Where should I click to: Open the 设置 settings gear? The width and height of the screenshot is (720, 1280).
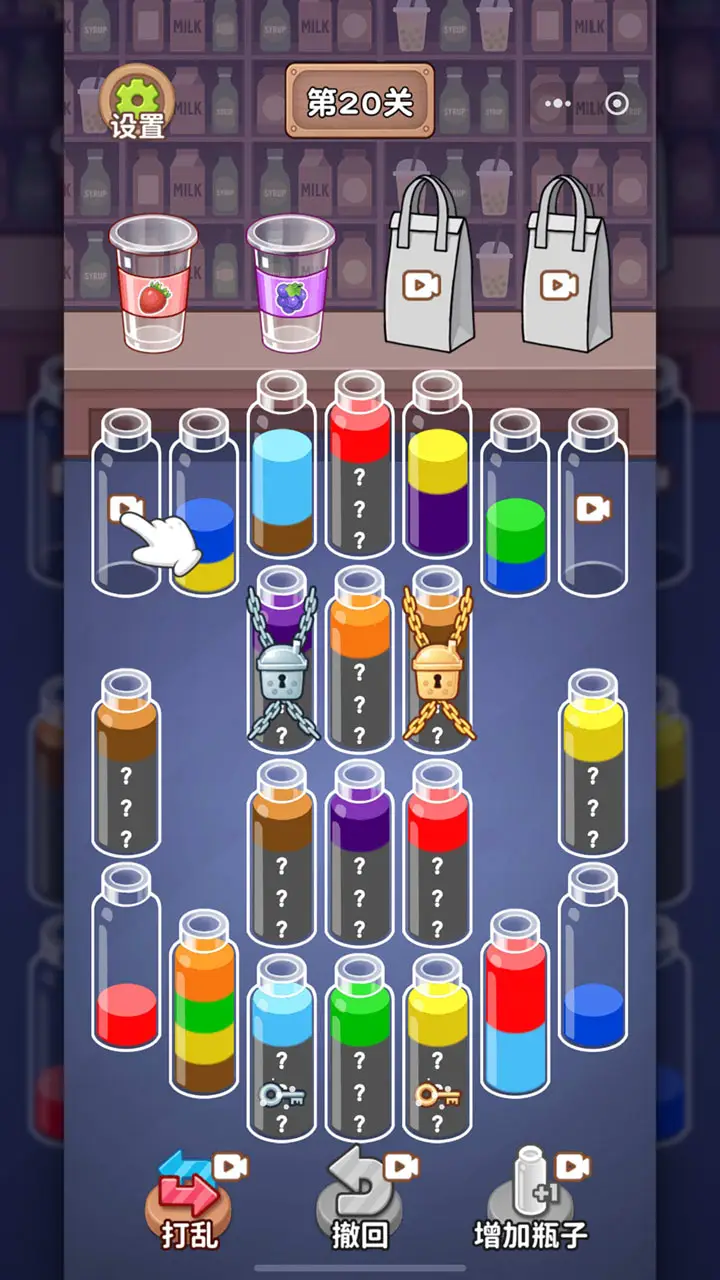click(137, 104)
